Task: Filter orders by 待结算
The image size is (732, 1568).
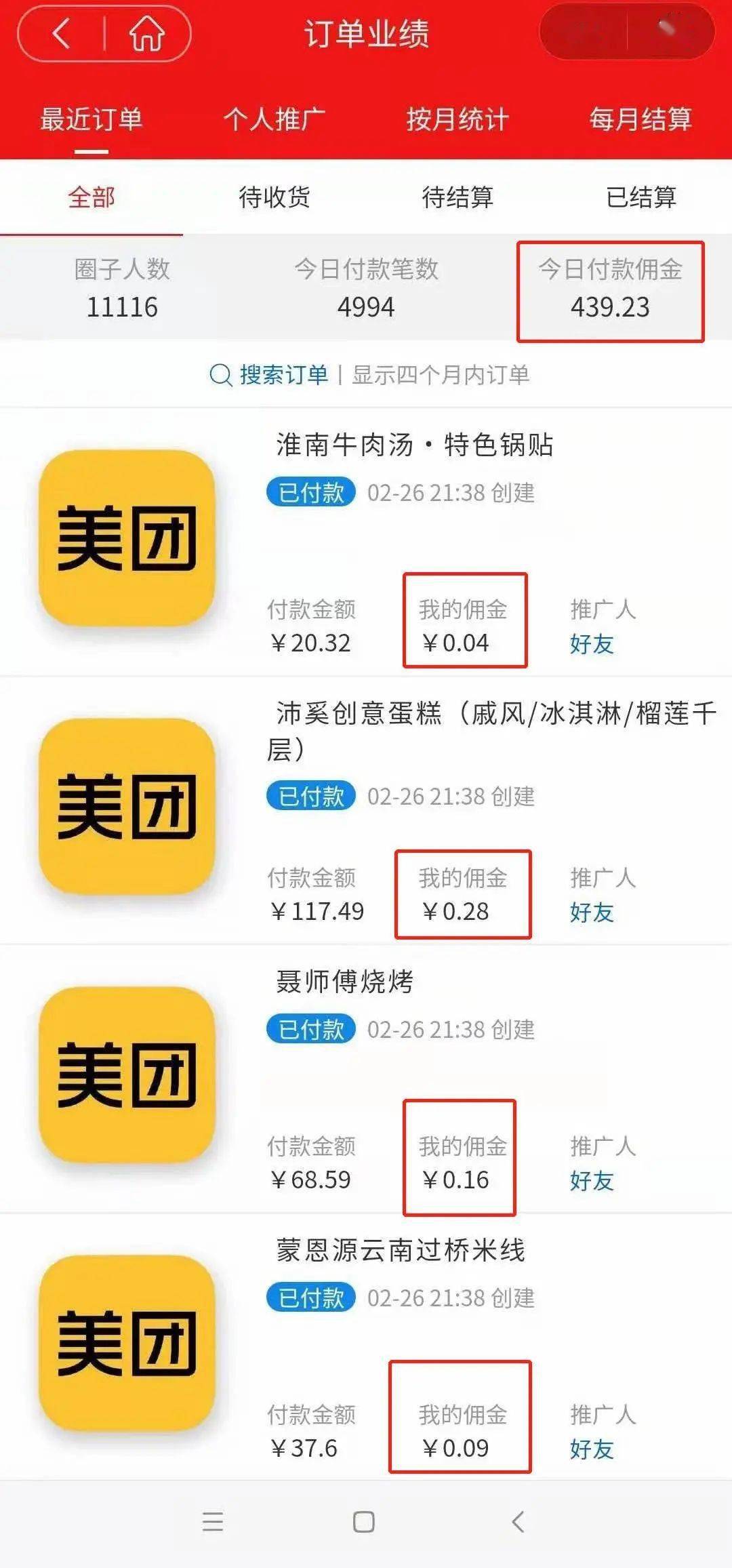Action: point(457,197)
